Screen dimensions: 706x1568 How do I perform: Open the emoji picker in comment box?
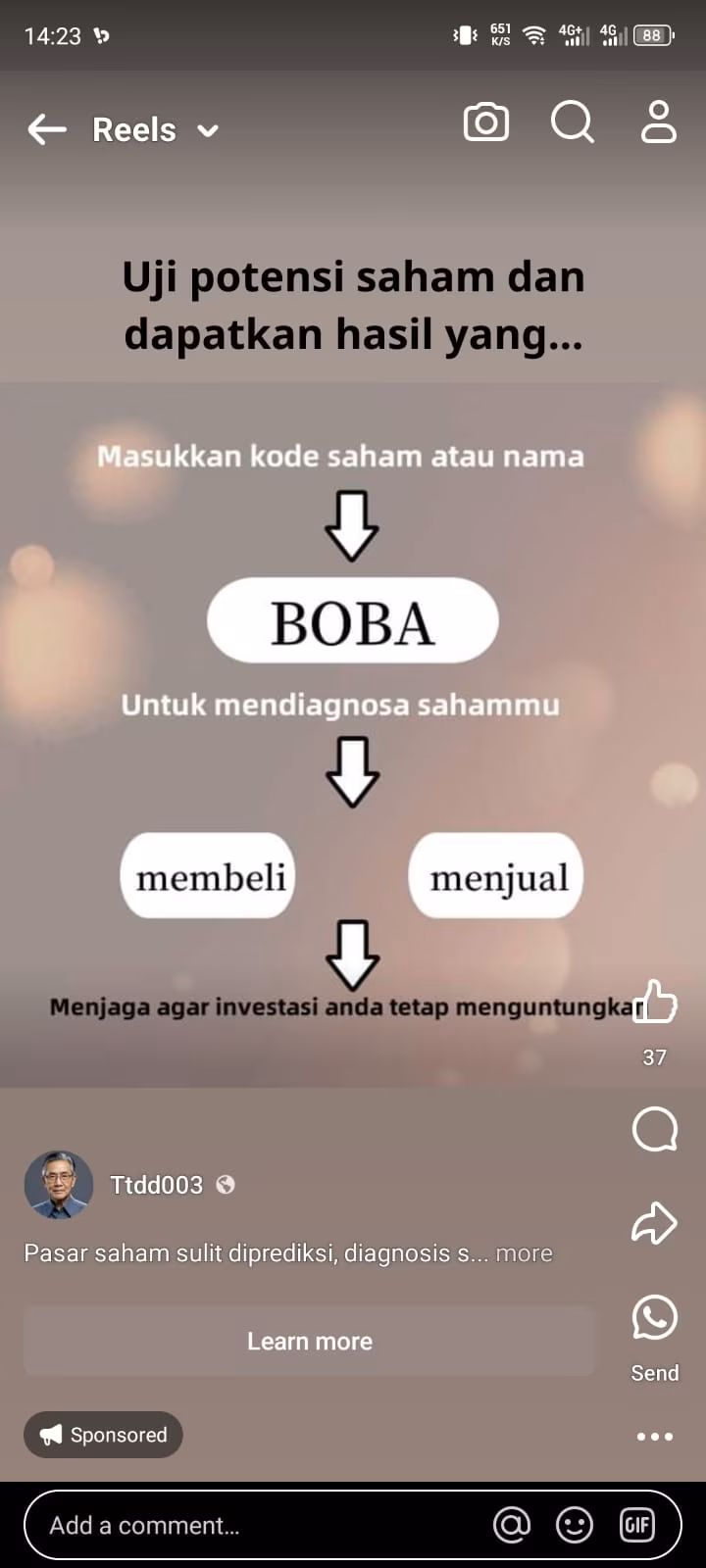pyautogui.click(x=575, y=1525)
